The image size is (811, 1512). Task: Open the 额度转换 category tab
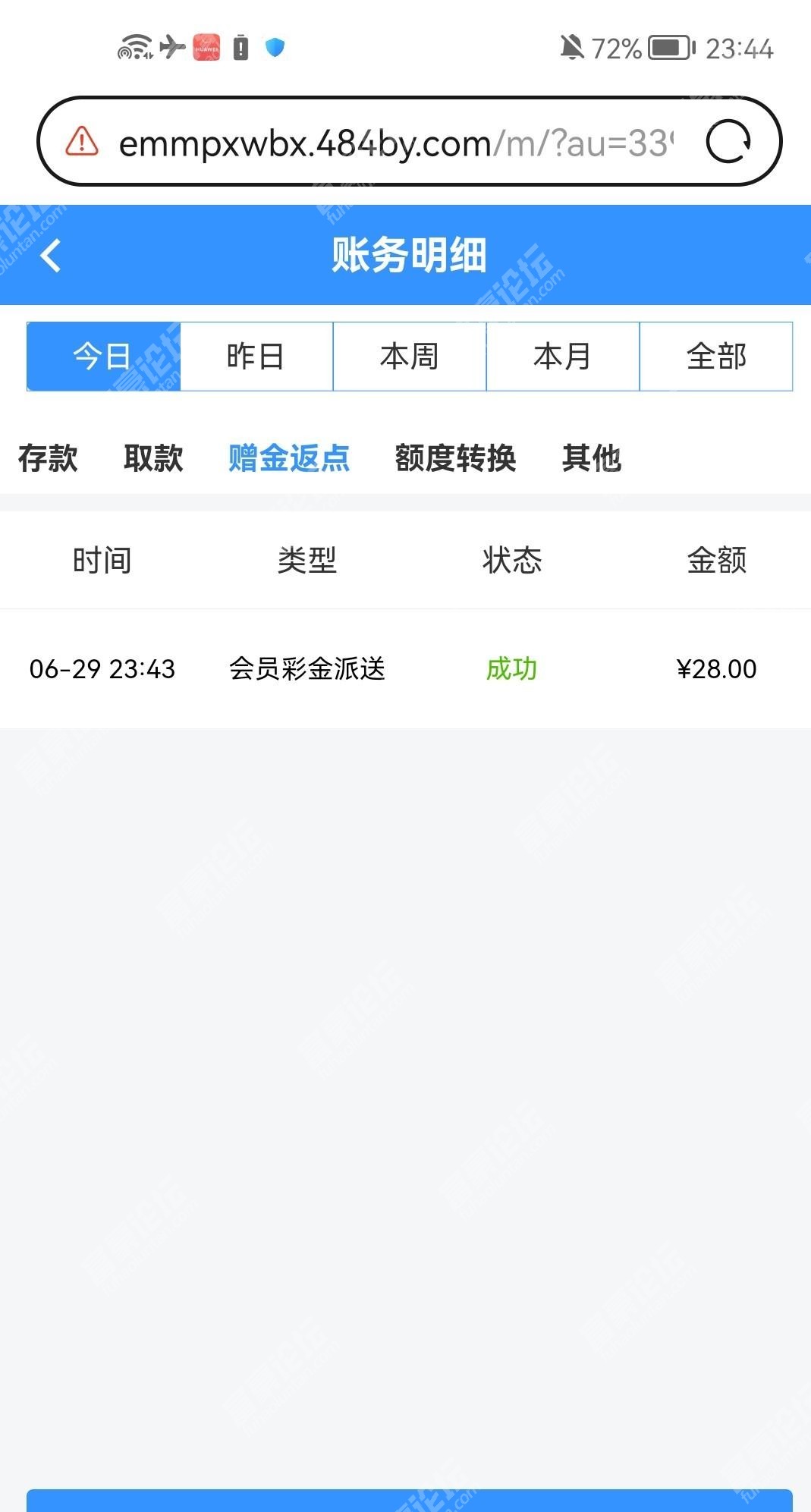(x=455, y=458)
